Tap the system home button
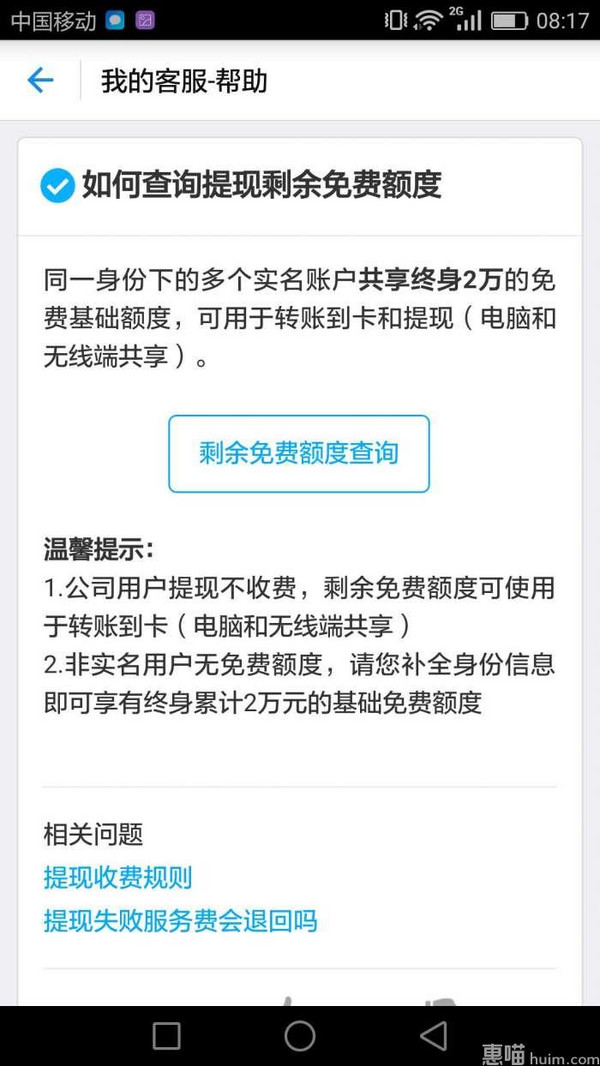600x1066 pixels. [x=300, y=1036]
